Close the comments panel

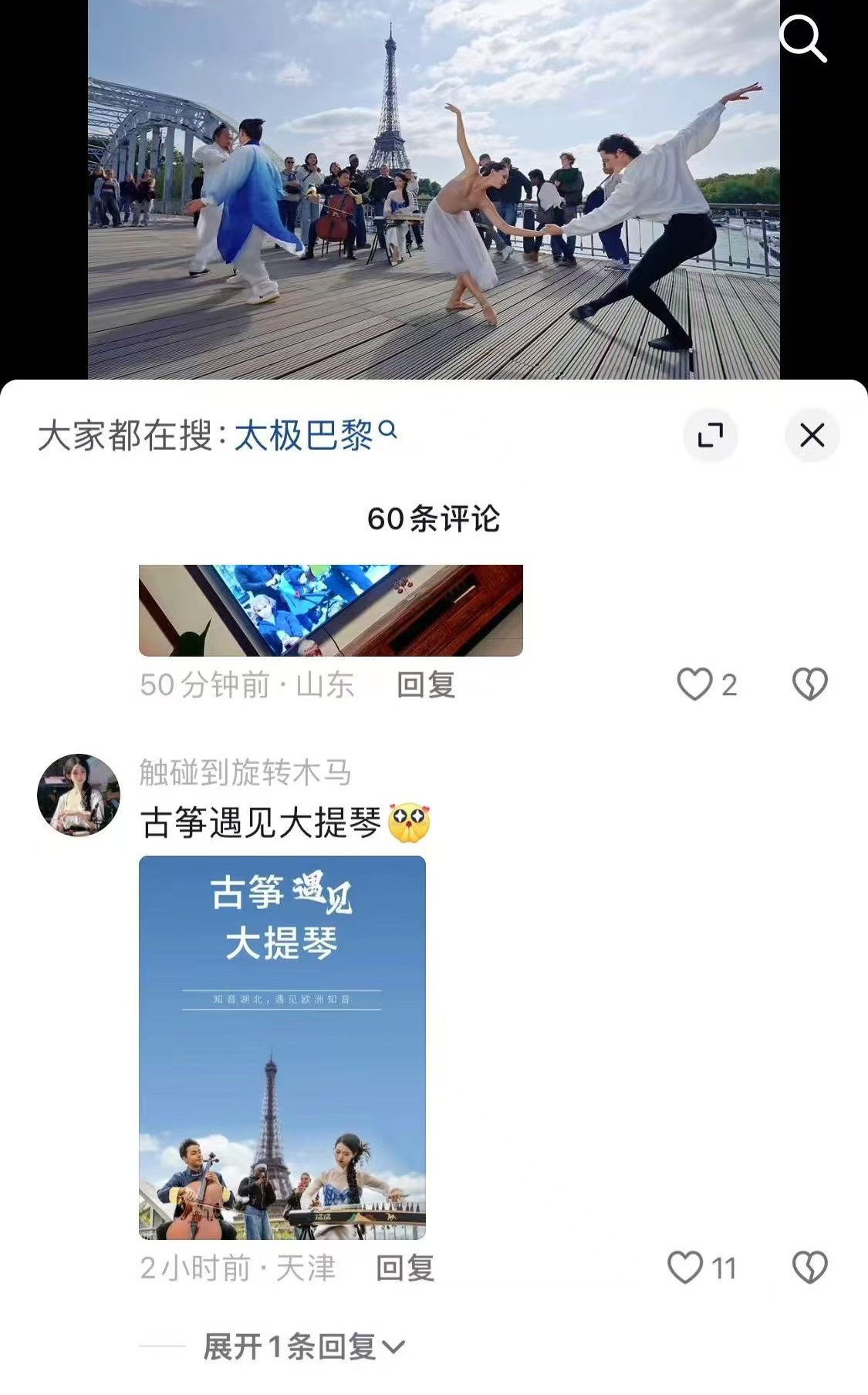pyautogui.click(x=812, y=435)
